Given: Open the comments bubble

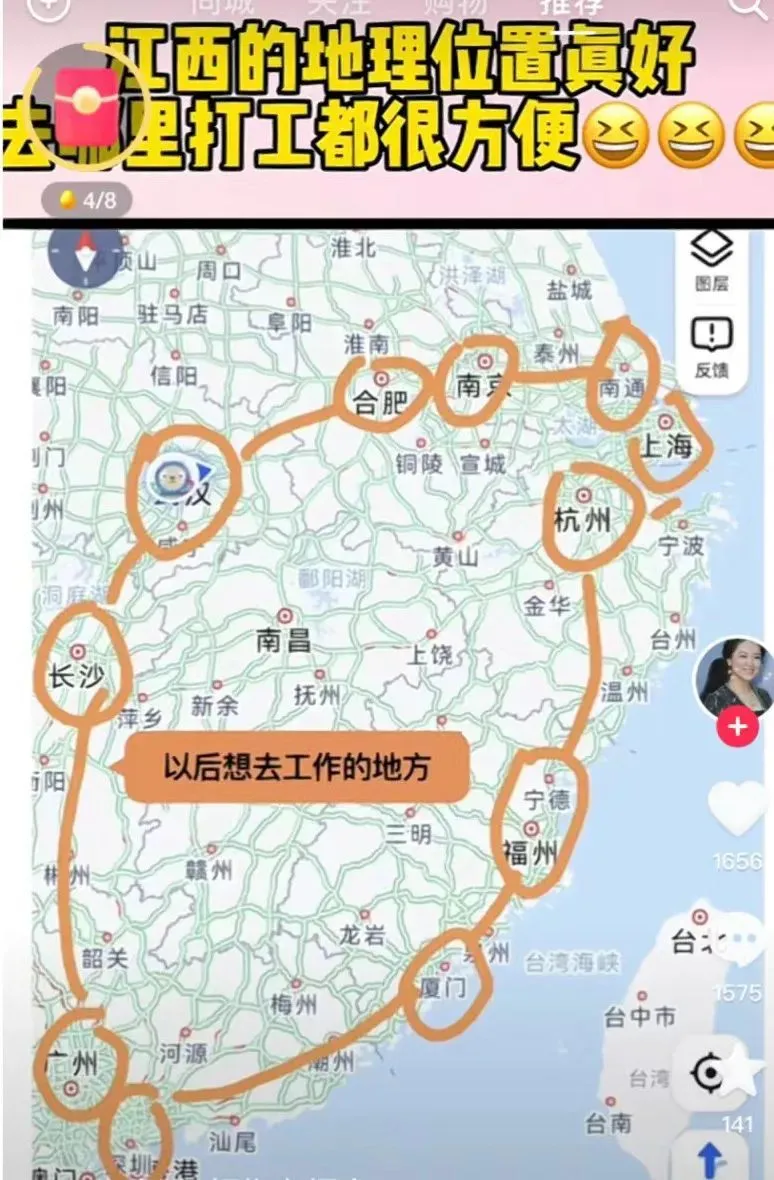Looking at the screenshot, I should (740, 940).
